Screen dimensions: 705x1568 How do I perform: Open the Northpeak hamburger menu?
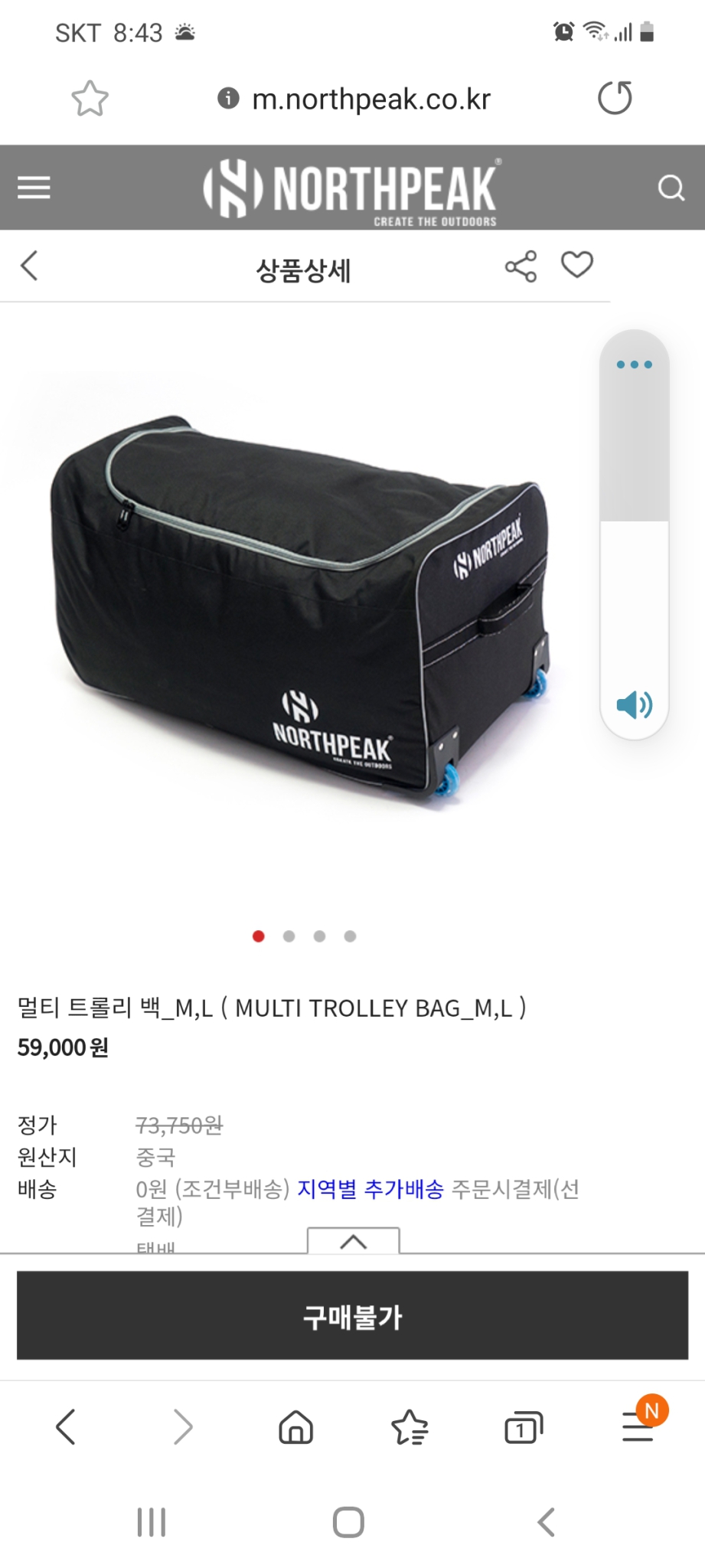[x=33, y=188]
